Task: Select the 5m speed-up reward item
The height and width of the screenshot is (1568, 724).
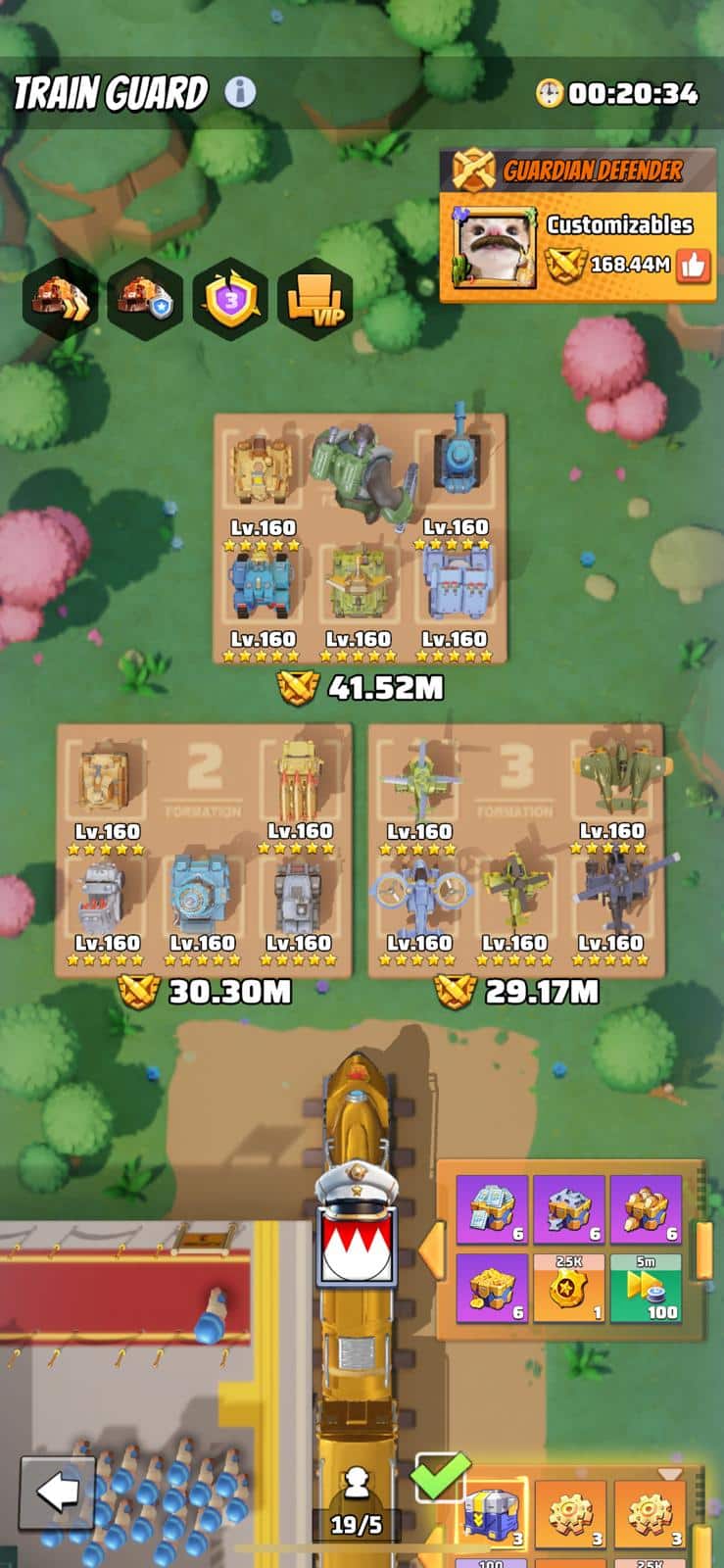Action: tap(646, 1289)
